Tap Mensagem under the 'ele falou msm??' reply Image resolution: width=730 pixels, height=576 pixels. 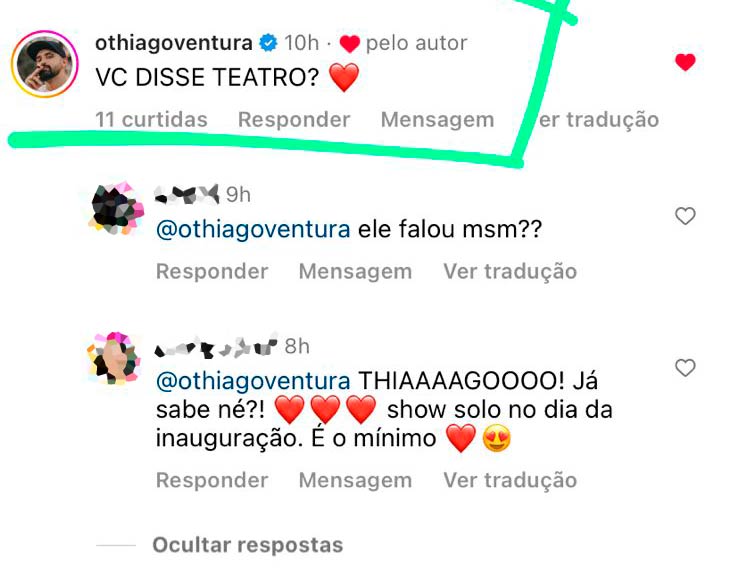coord(355,271)
